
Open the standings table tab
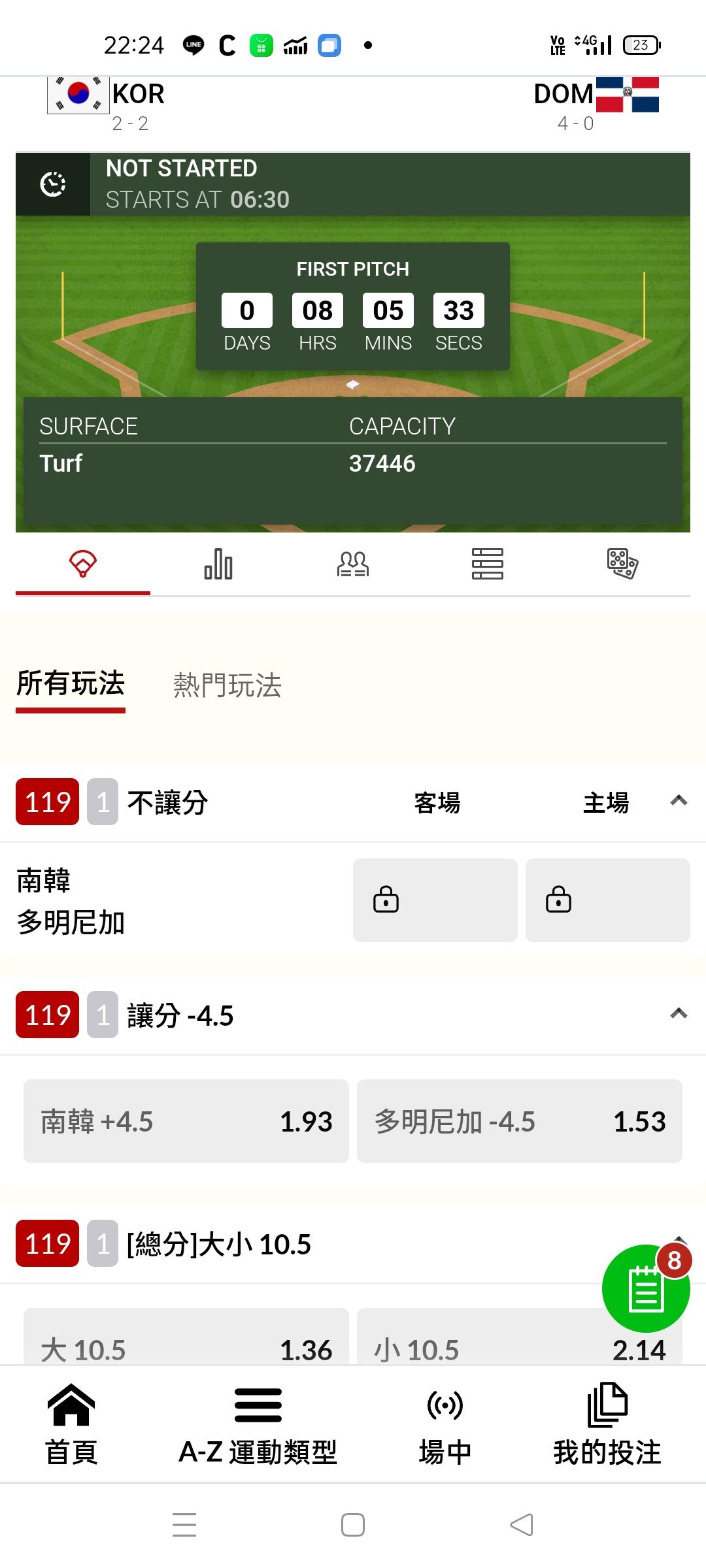point(488,564)
